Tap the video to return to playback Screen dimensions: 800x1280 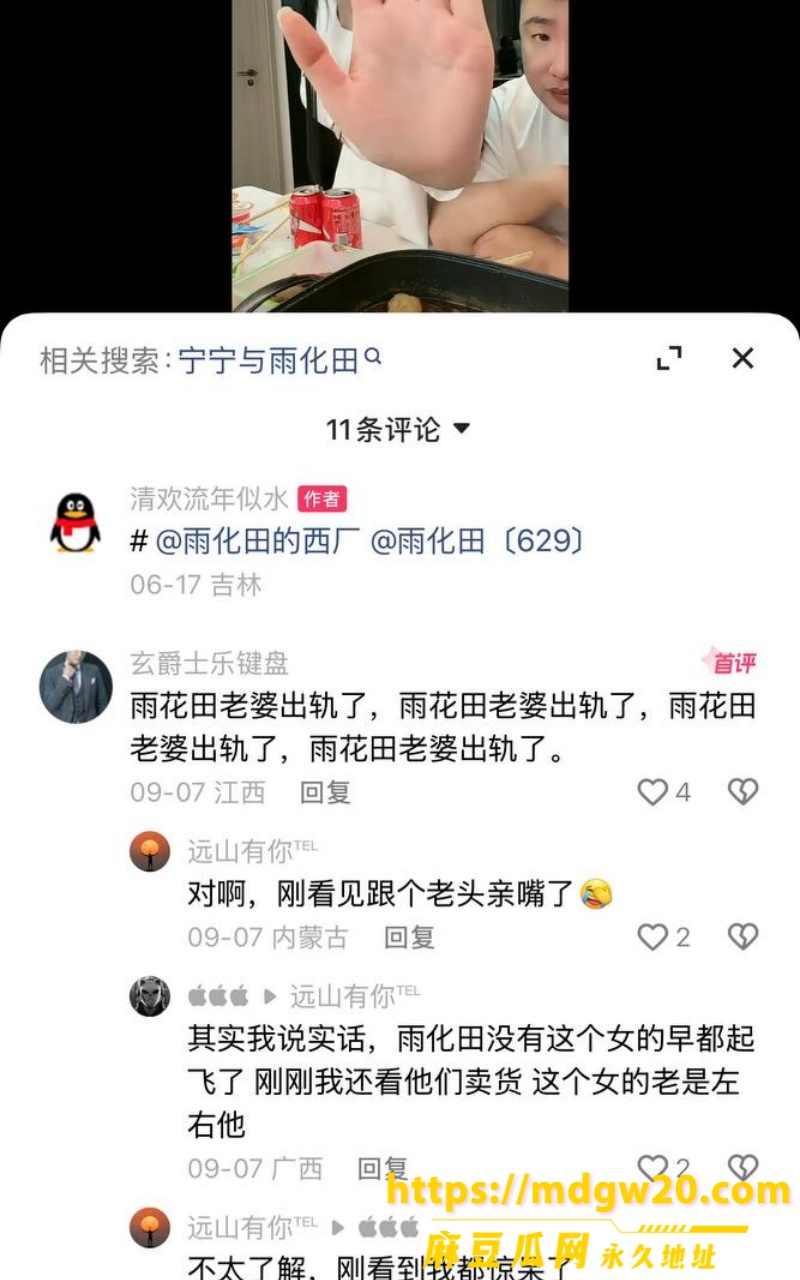[x=400, y=155]
